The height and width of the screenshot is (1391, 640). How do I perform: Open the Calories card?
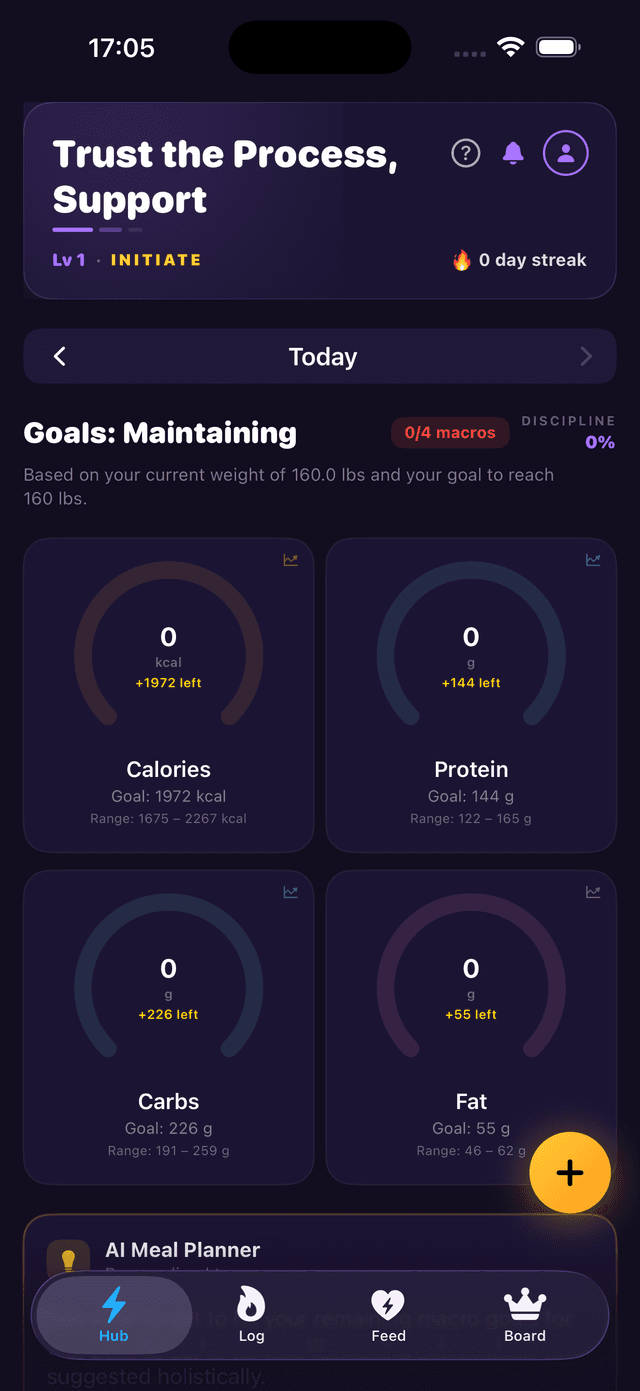(x=169, y=695)
